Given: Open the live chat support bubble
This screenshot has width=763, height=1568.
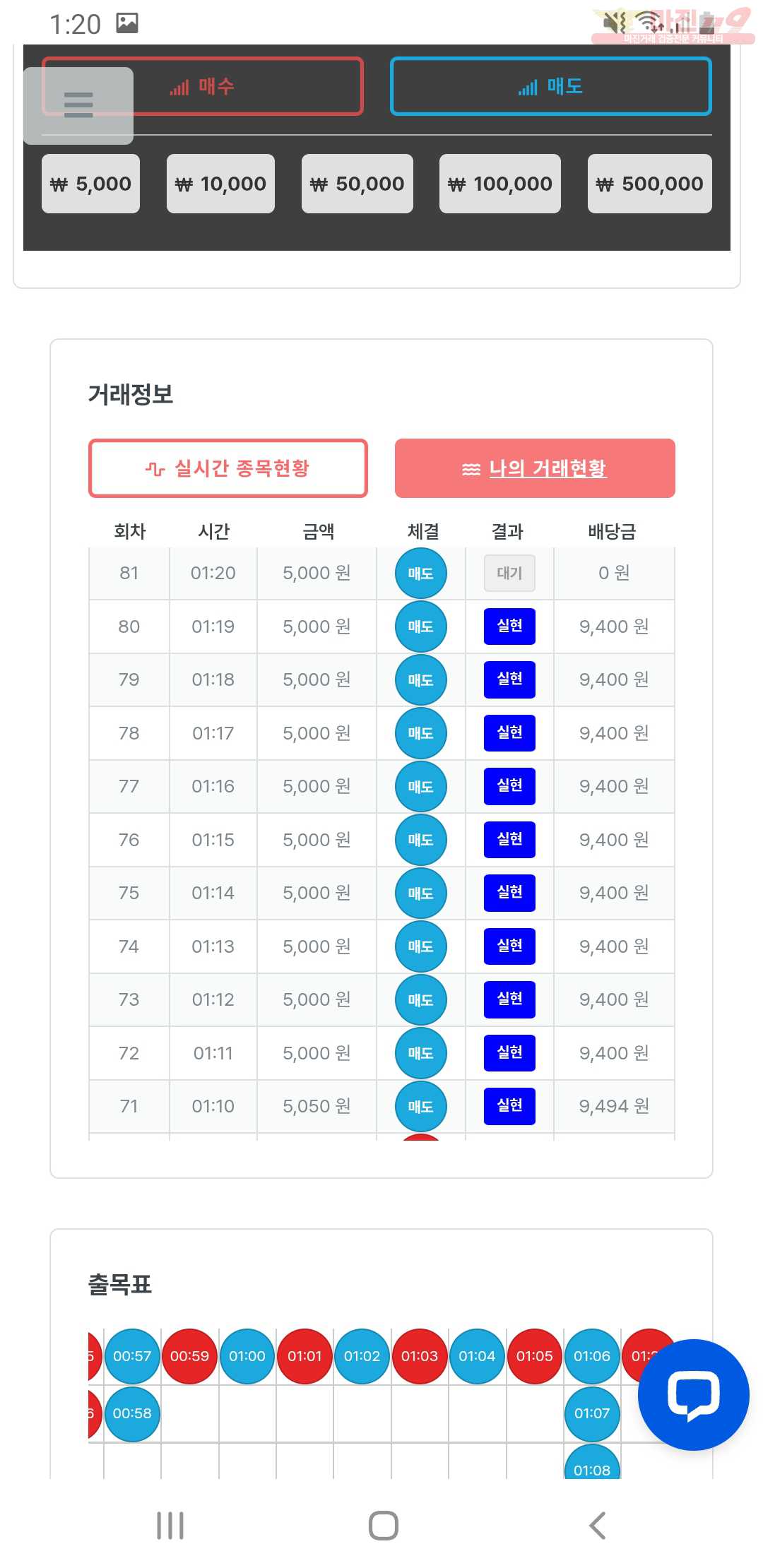Looking at the screenshot, I should pos(693,1394).
